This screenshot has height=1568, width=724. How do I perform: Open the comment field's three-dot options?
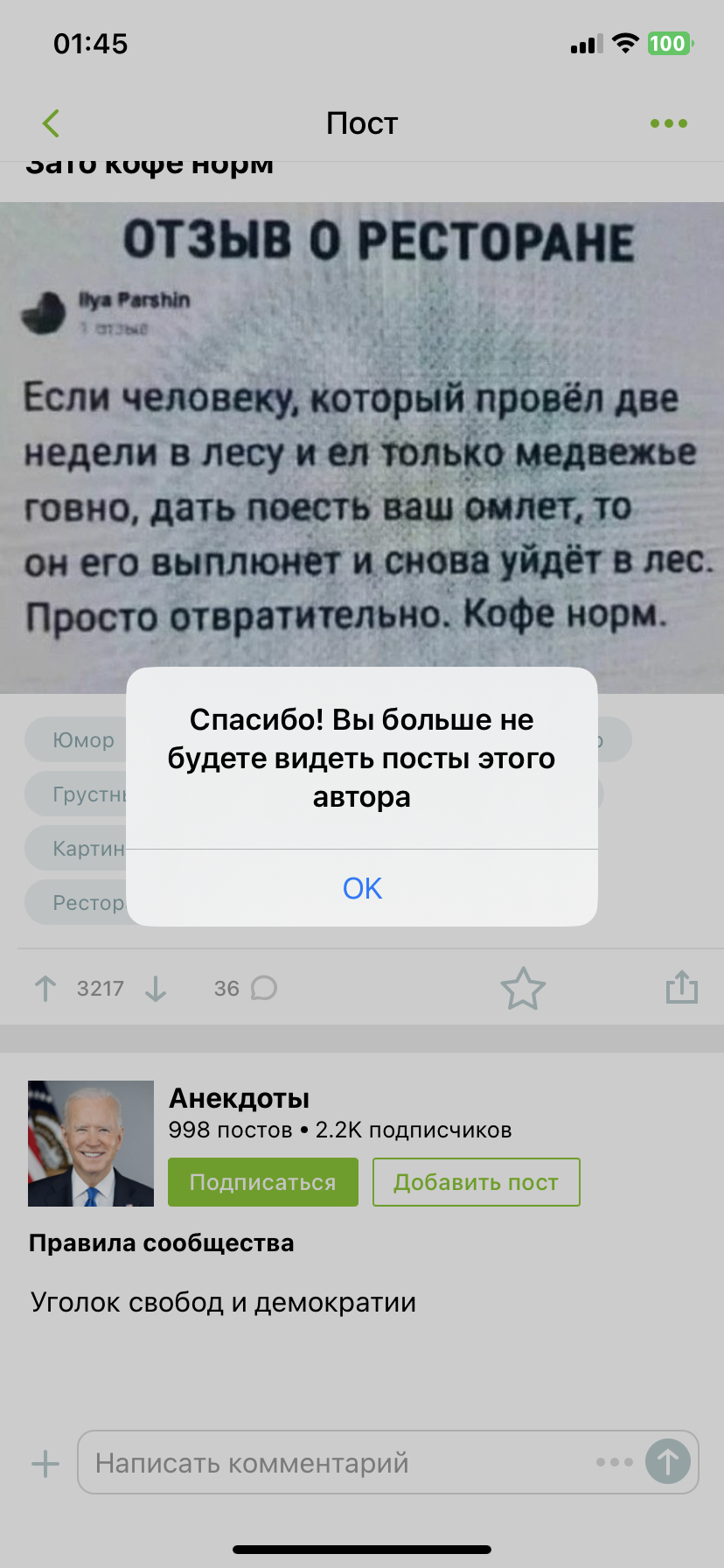click(x=614, y=1462)
